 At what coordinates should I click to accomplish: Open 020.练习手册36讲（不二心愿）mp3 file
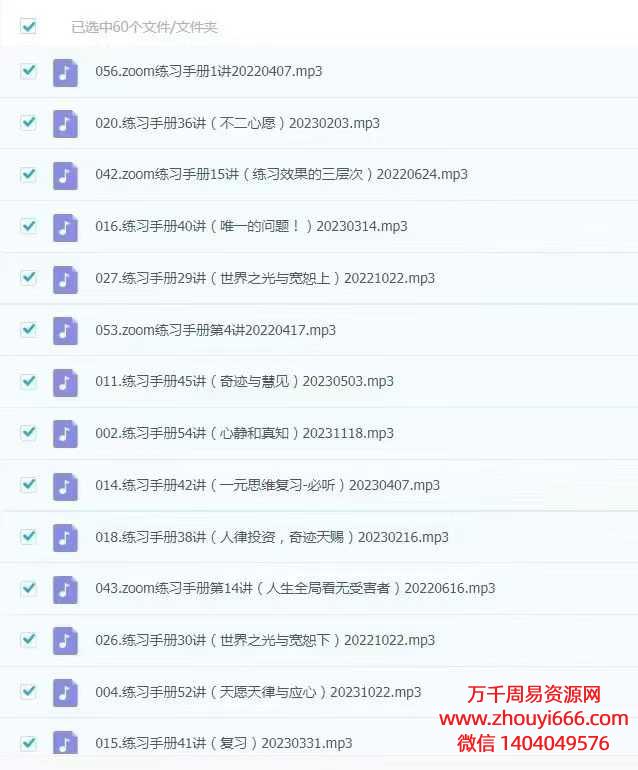coord(237,123)
